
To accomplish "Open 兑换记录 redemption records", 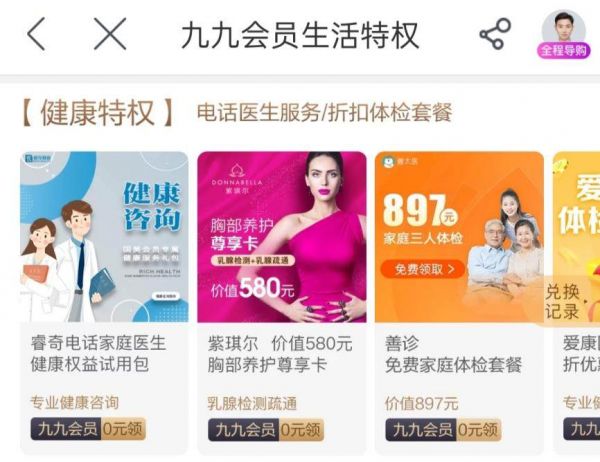I will click(x=563, y=302).
